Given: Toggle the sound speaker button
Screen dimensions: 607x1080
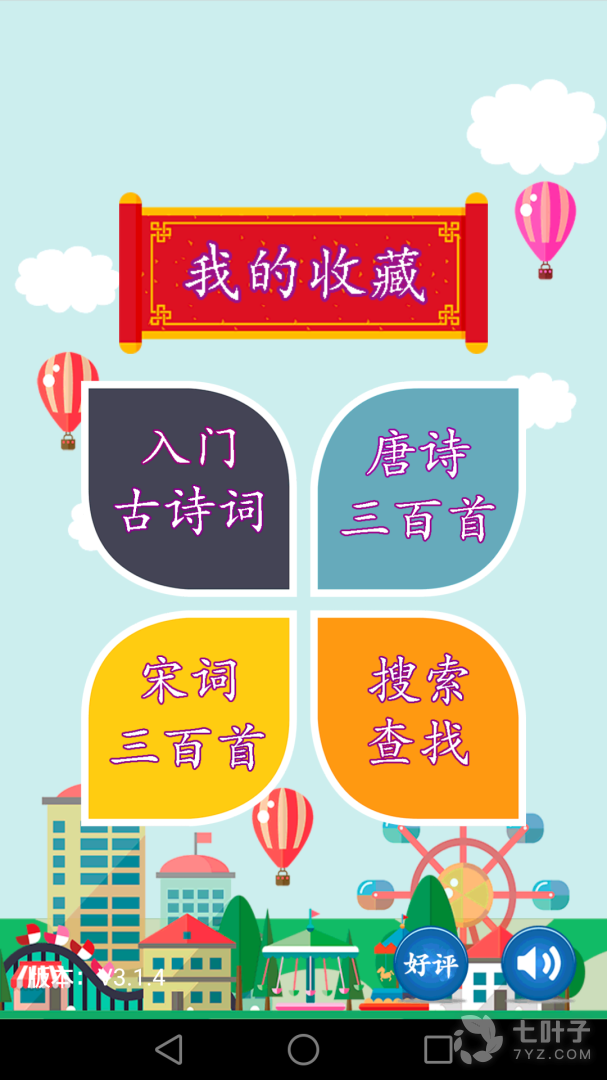Looking at the screenshot, I should [538, 965].
